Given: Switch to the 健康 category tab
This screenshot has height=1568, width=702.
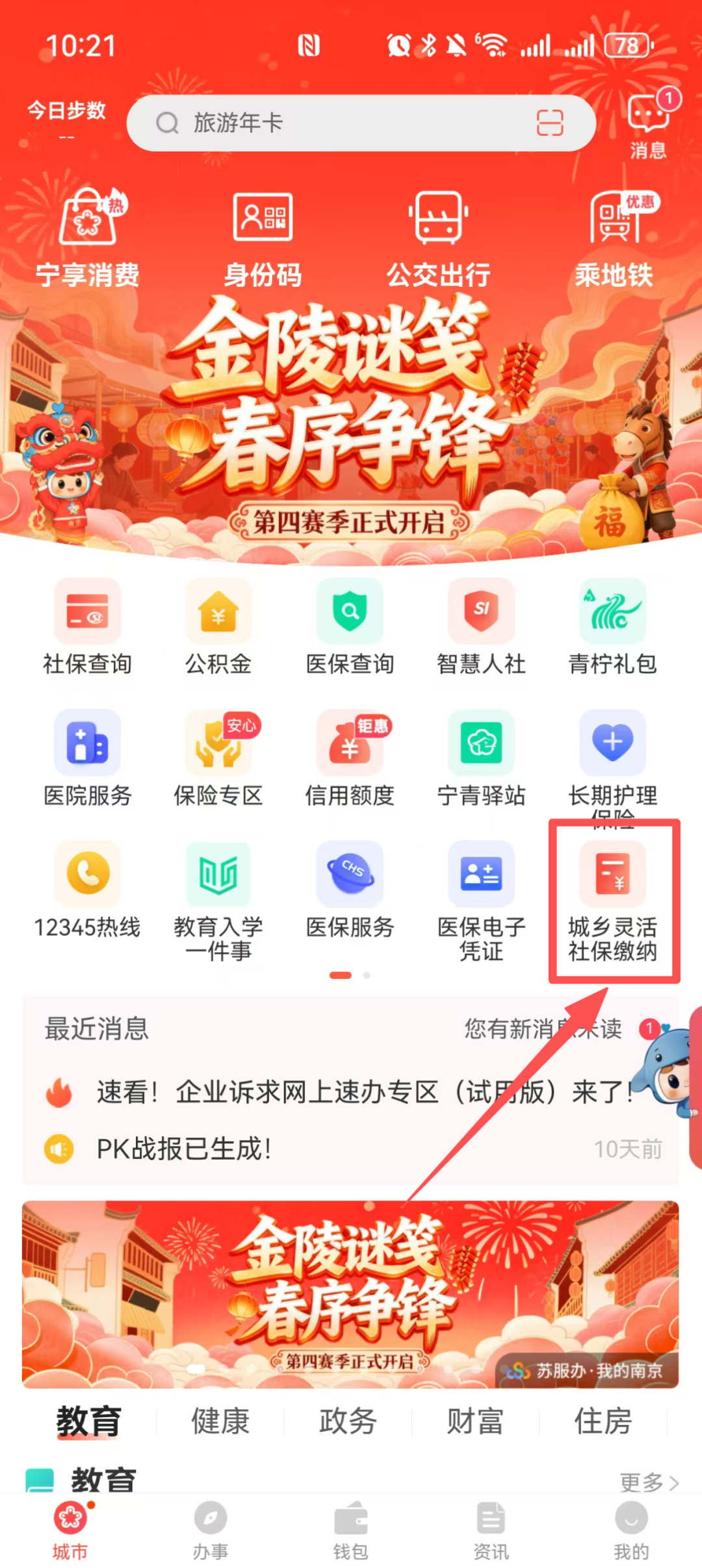Looking at the screenshot, I should click(220, 1421).
